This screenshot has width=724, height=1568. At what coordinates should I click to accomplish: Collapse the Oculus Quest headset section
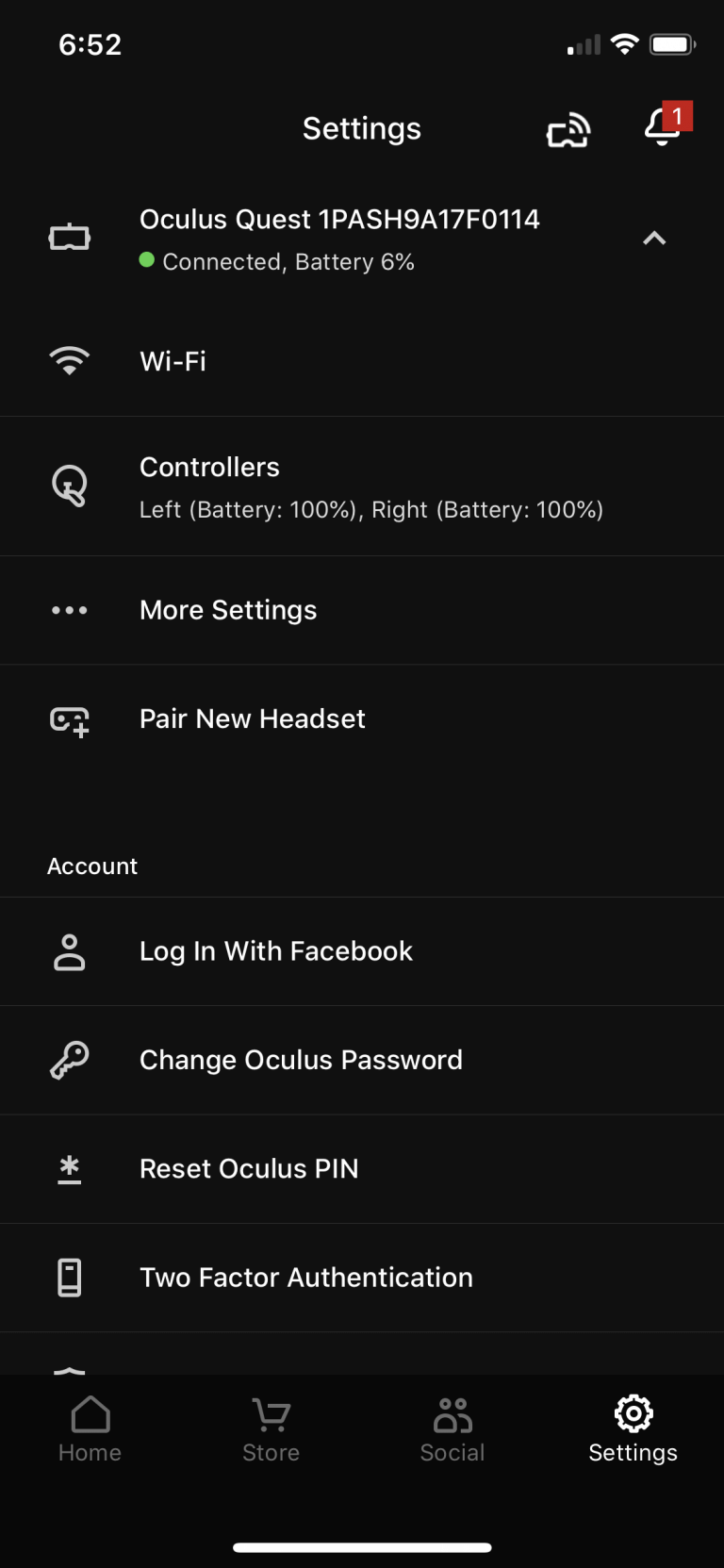pos(654,239)
